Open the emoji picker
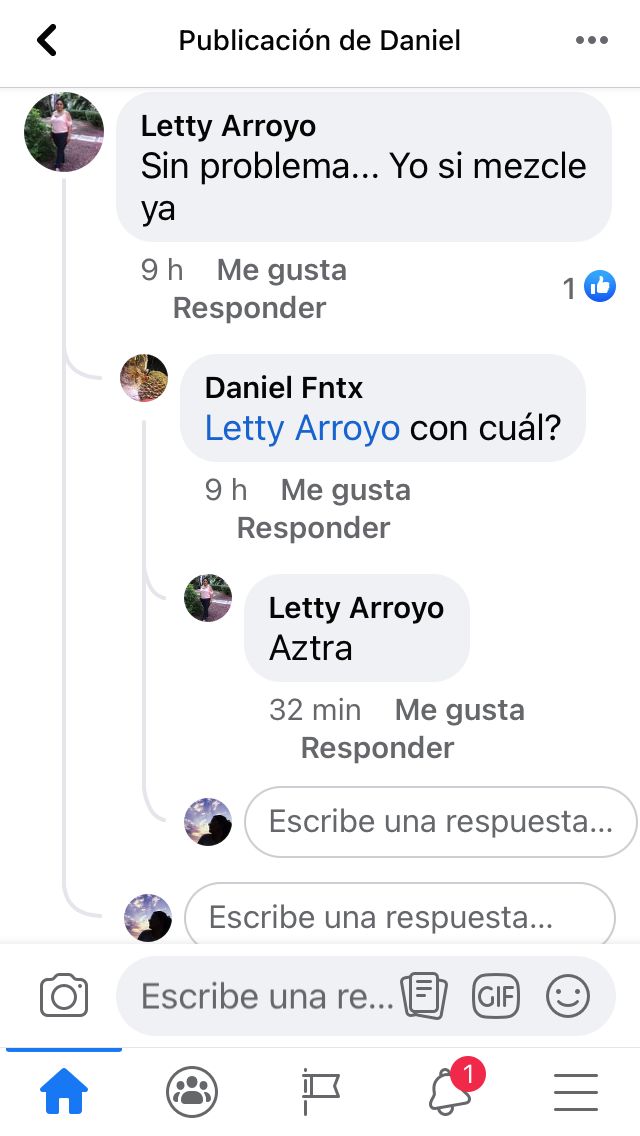640x1136 pixels. (568, 996)
